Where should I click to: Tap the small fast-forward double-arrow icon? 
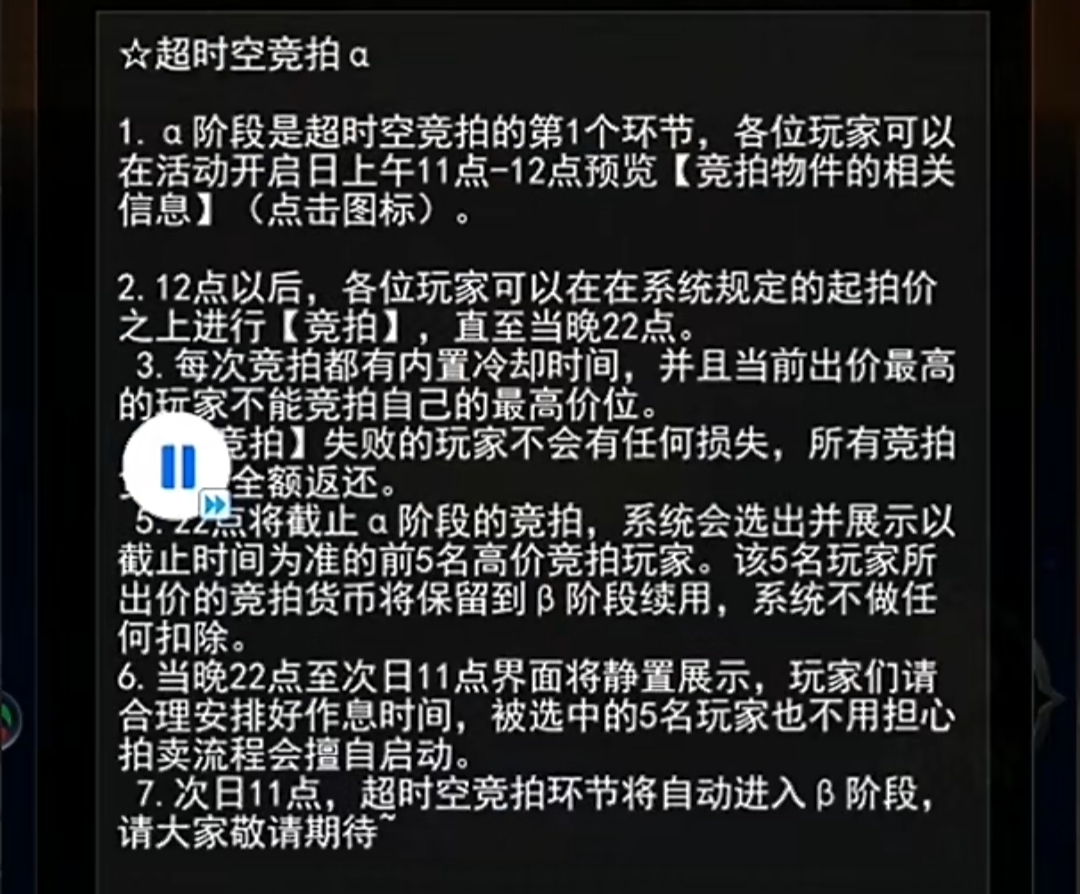tap(215, 503)
